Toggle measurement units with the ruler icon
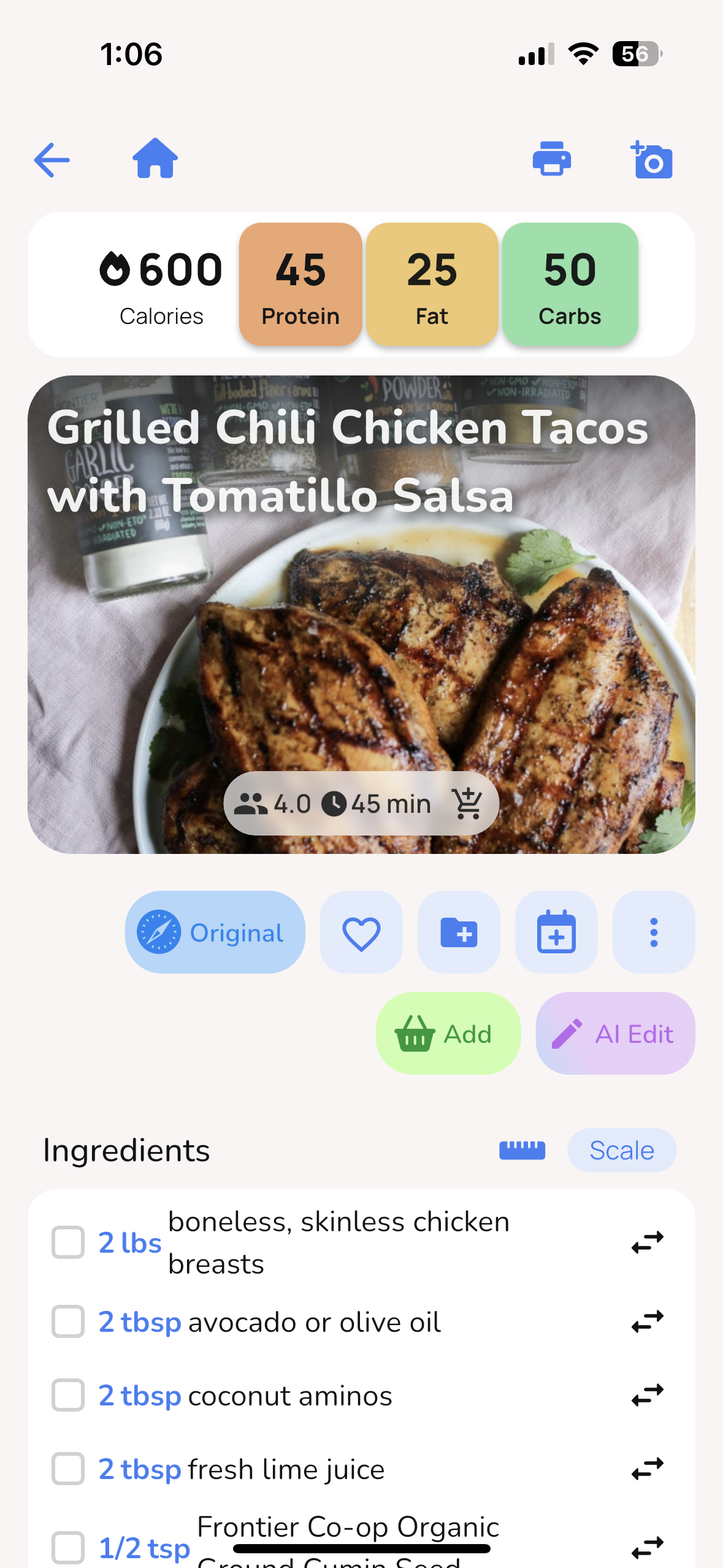The height and width of the screenshot is (1568, 723). click(x=522, y=1150)
